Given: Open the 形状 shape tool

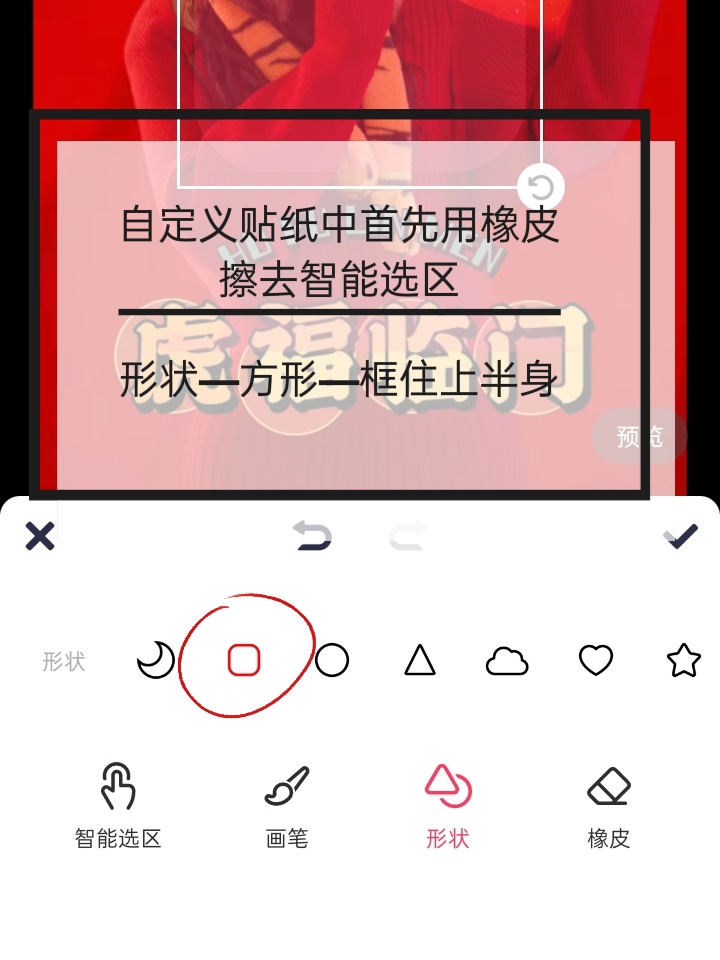Looking at the screenshot, I should click(x=448, y=805).
